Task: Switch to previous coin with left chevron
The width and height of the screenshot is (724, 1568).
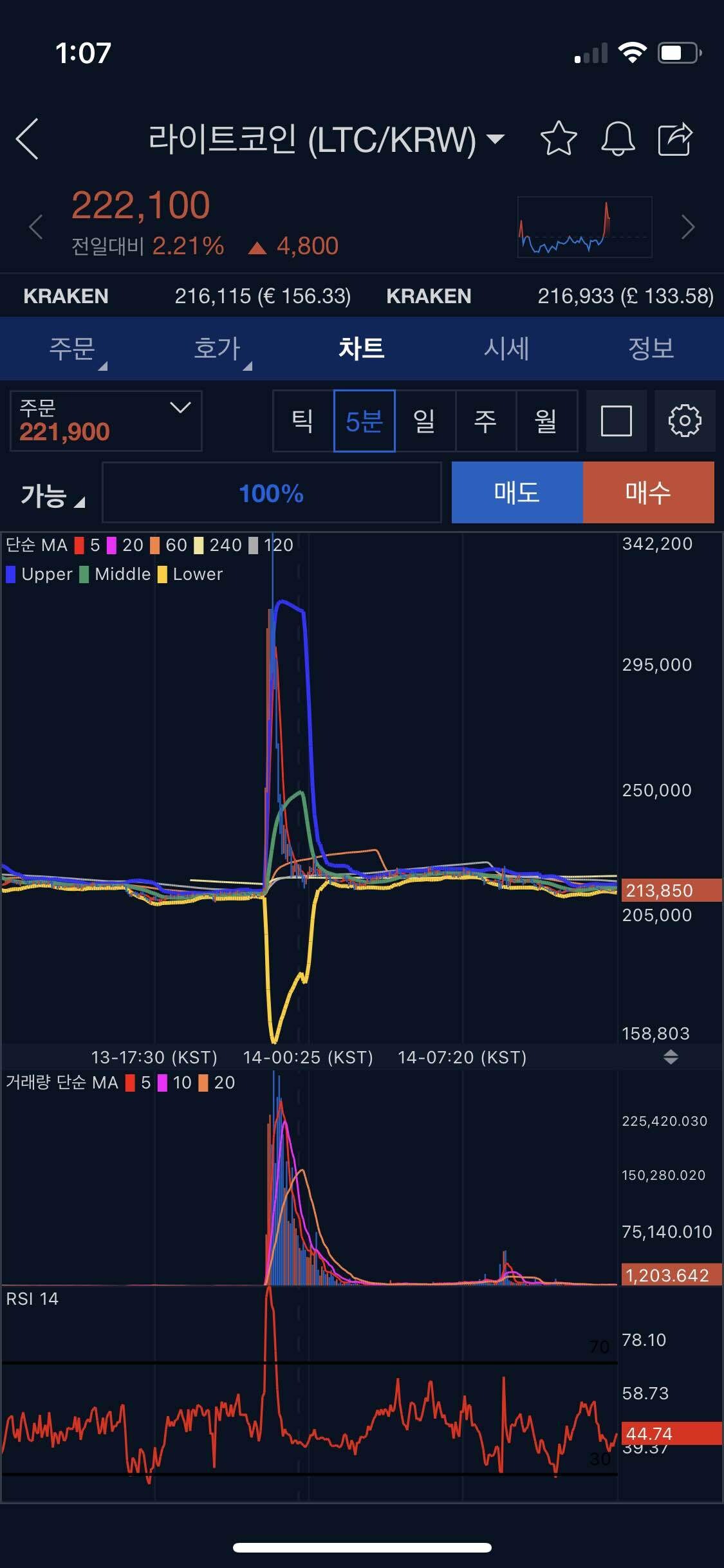Action: [x=36, y=227]
